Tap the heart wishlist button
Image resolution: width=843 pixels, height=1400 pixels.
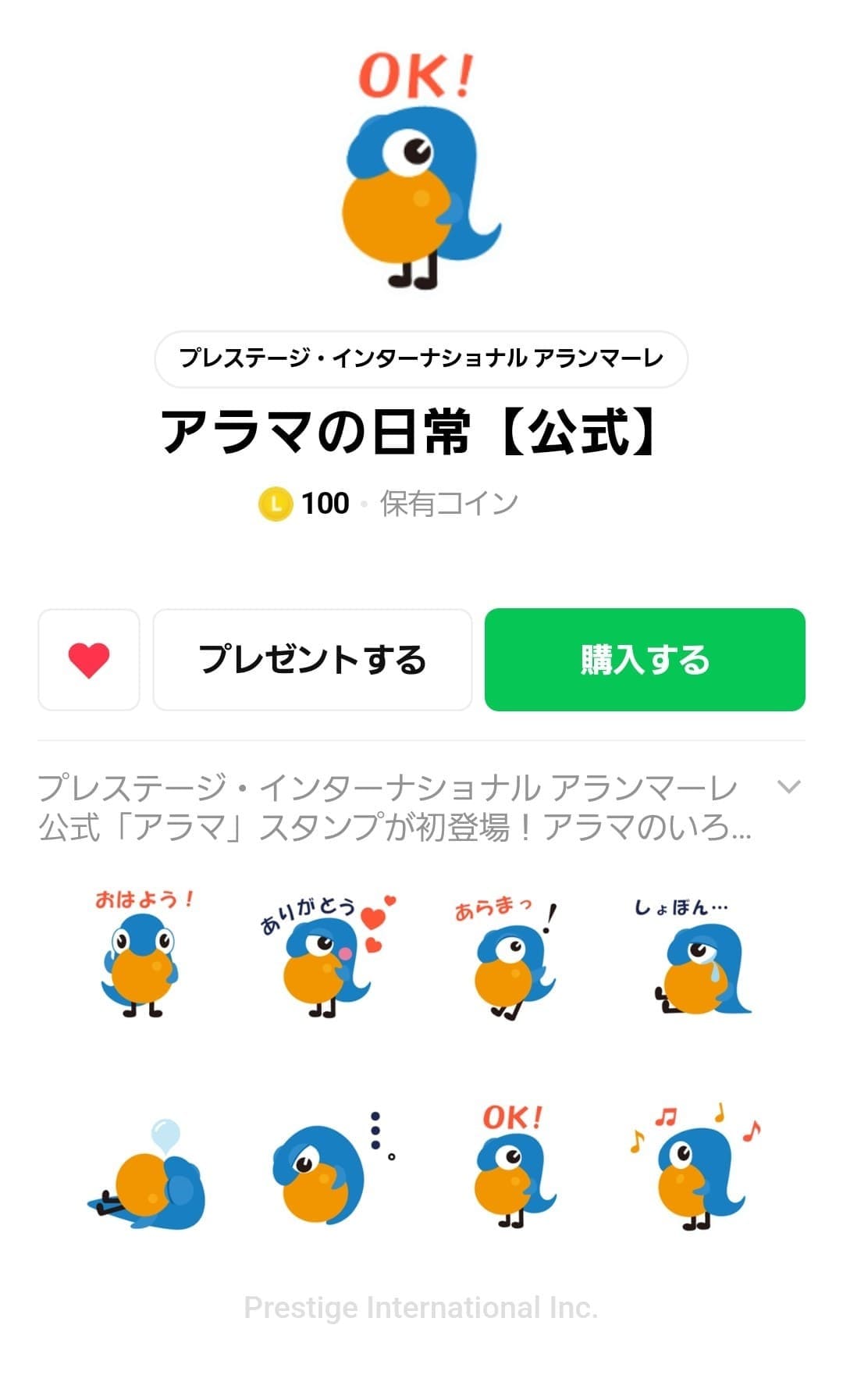pyautogui.click(x=89, y=660)
